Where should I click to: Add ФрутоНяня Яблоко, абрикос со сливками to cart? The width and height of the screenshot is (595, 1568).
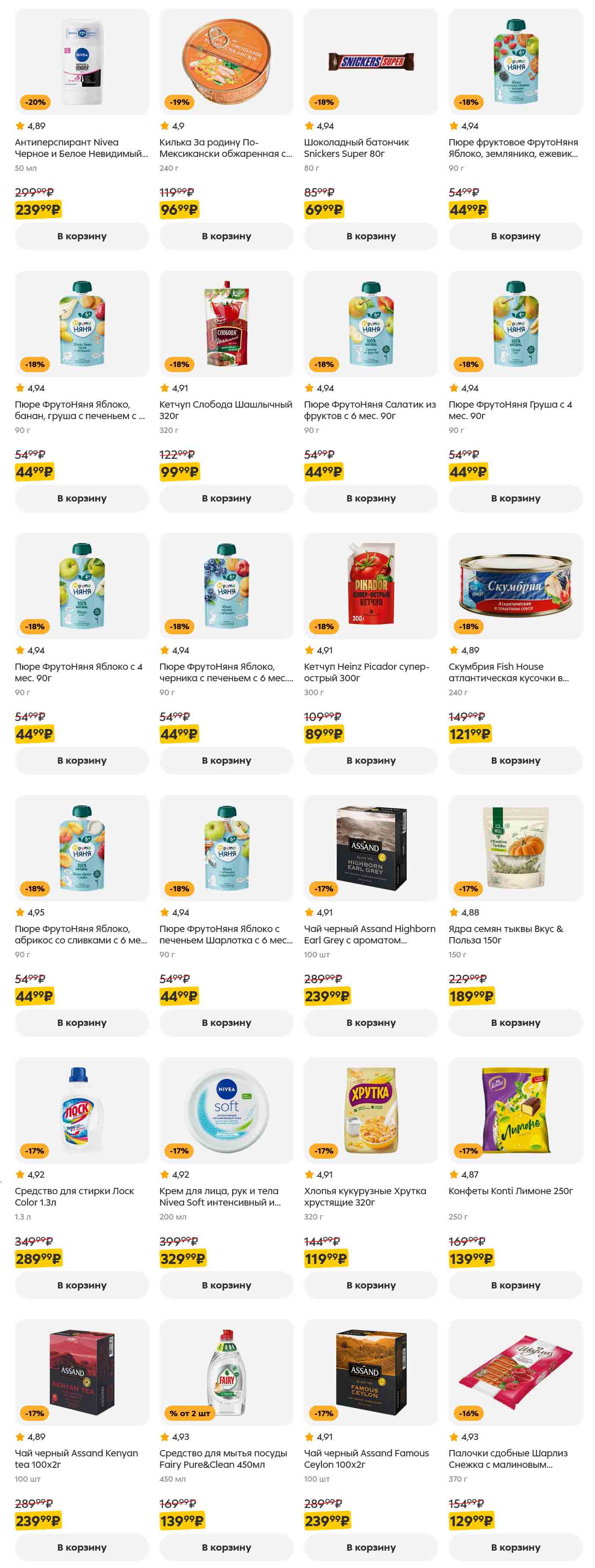coord(82,1022)
